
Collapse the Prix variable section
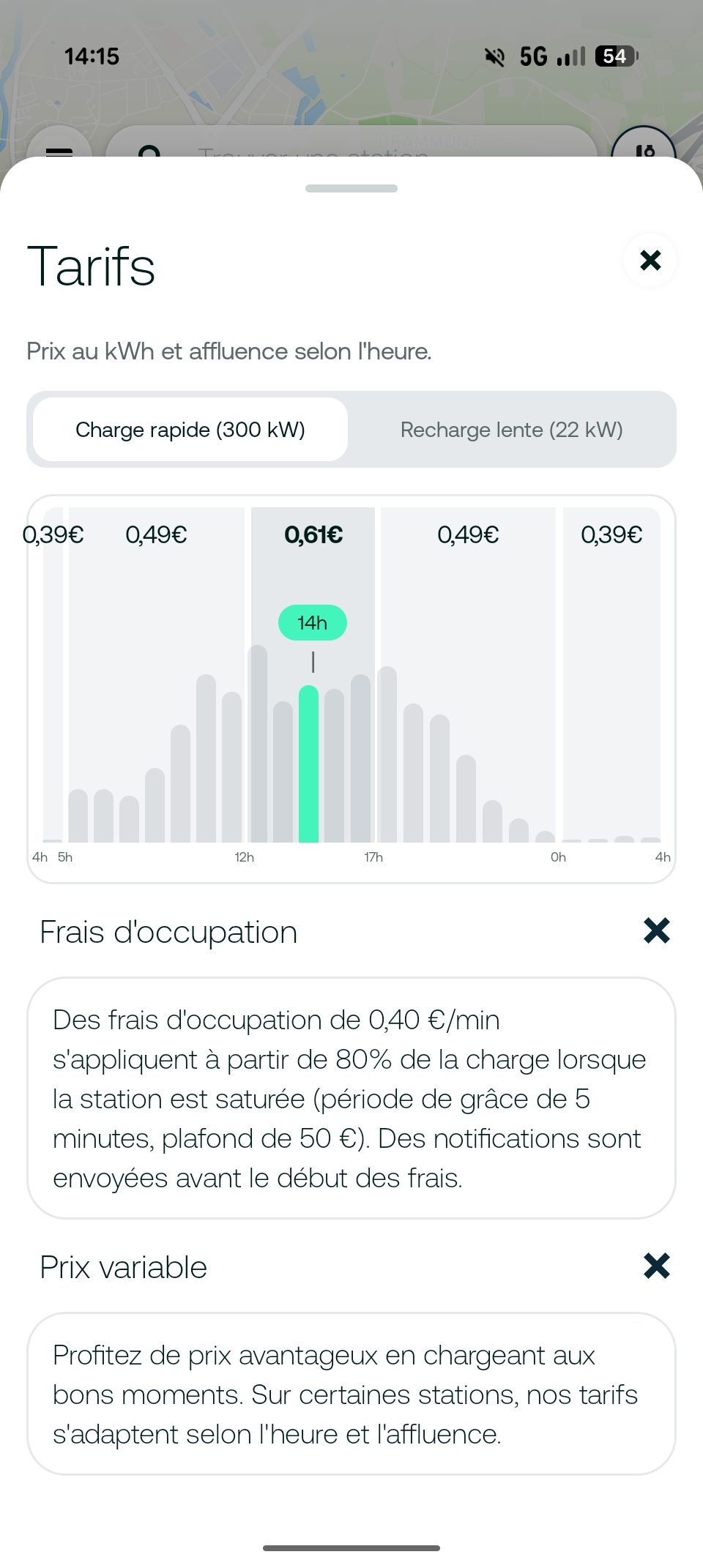[657, 1266]
